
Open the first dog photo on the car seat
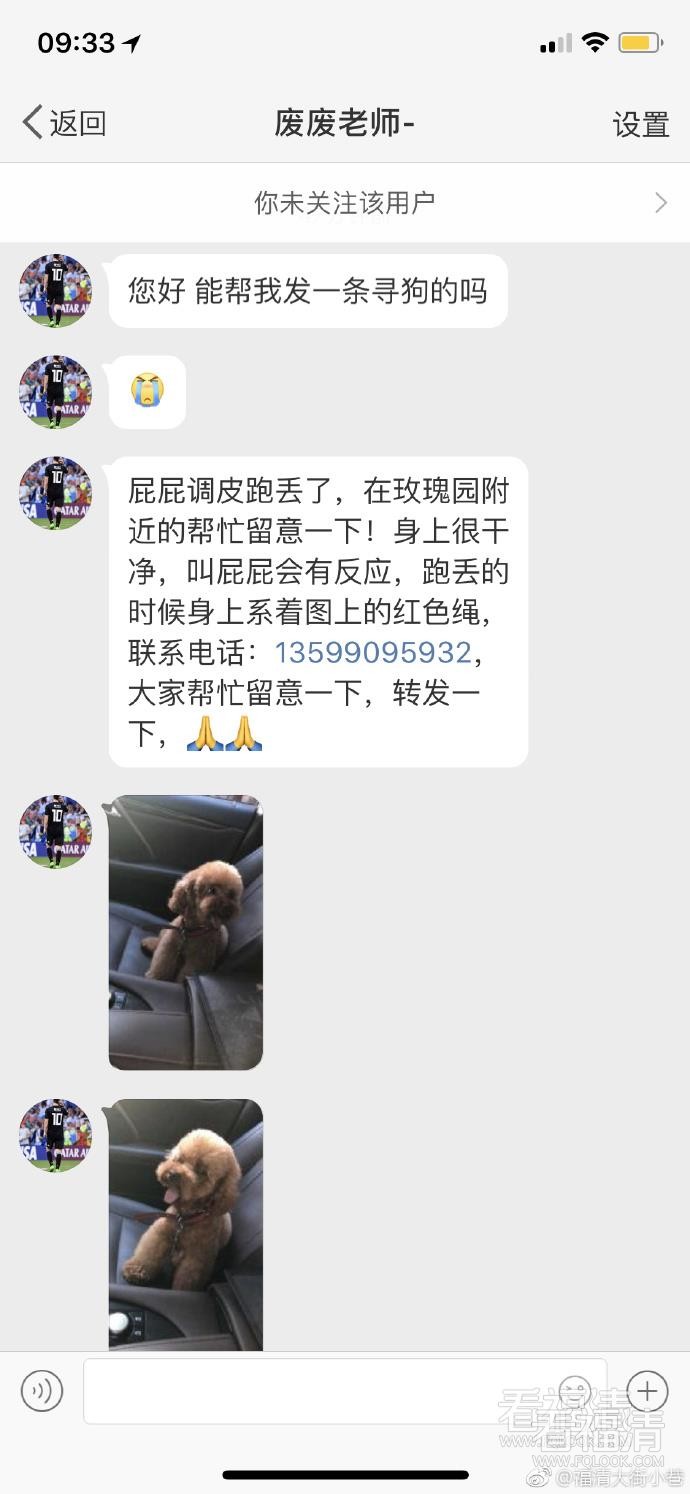(x=186, y=932)
